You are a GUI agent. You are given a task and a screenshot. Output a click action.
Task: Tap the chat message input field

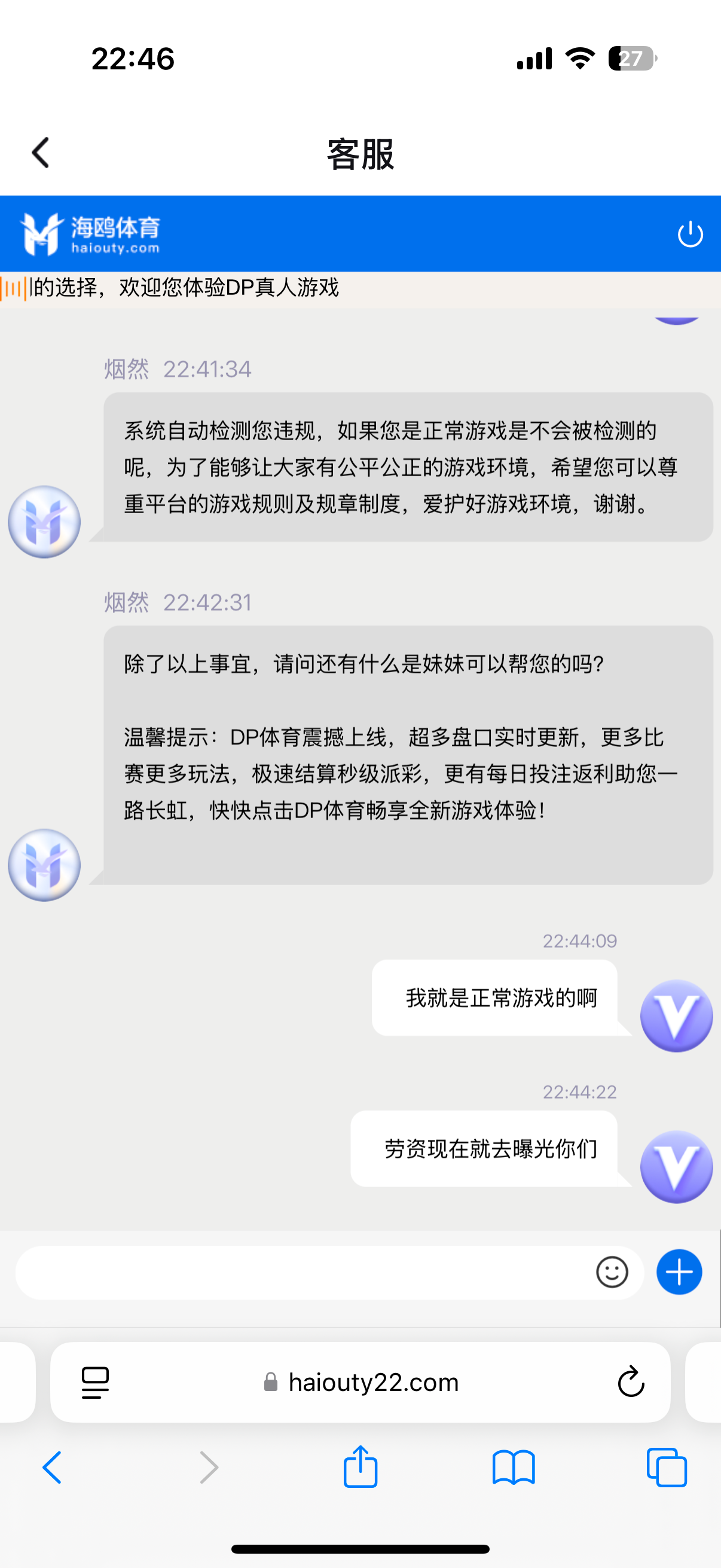(304, 1271)
